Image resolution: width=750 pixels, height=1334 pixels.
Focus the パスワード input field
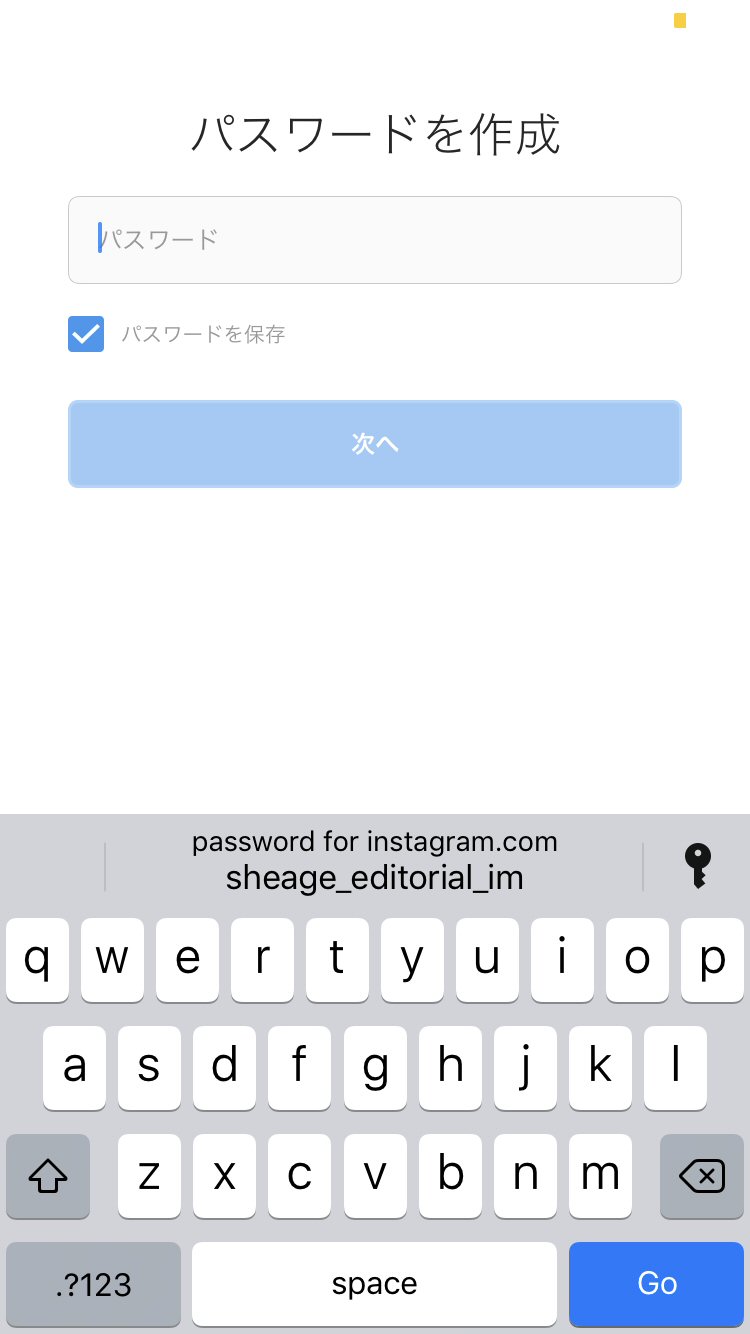coord(375,240)
